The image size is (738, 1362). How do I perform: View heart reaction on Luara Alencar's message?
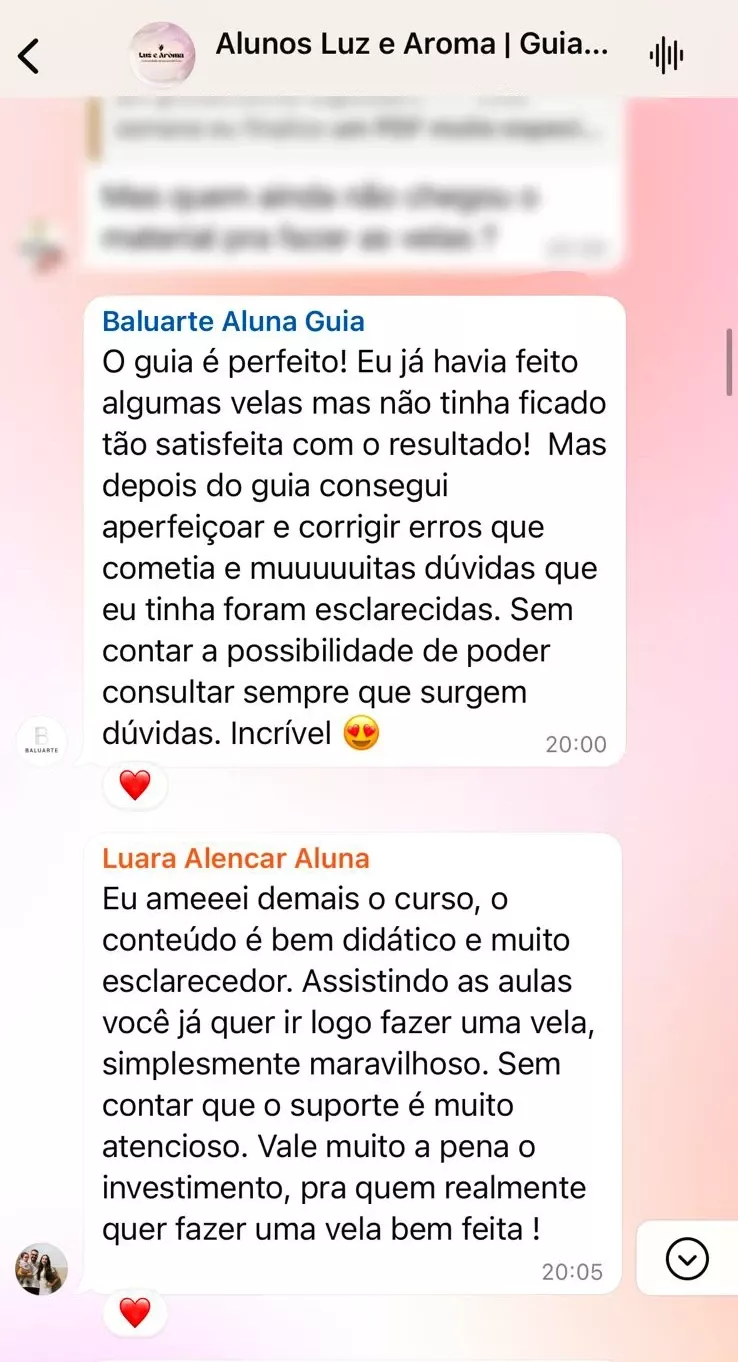pos(135,1311)
